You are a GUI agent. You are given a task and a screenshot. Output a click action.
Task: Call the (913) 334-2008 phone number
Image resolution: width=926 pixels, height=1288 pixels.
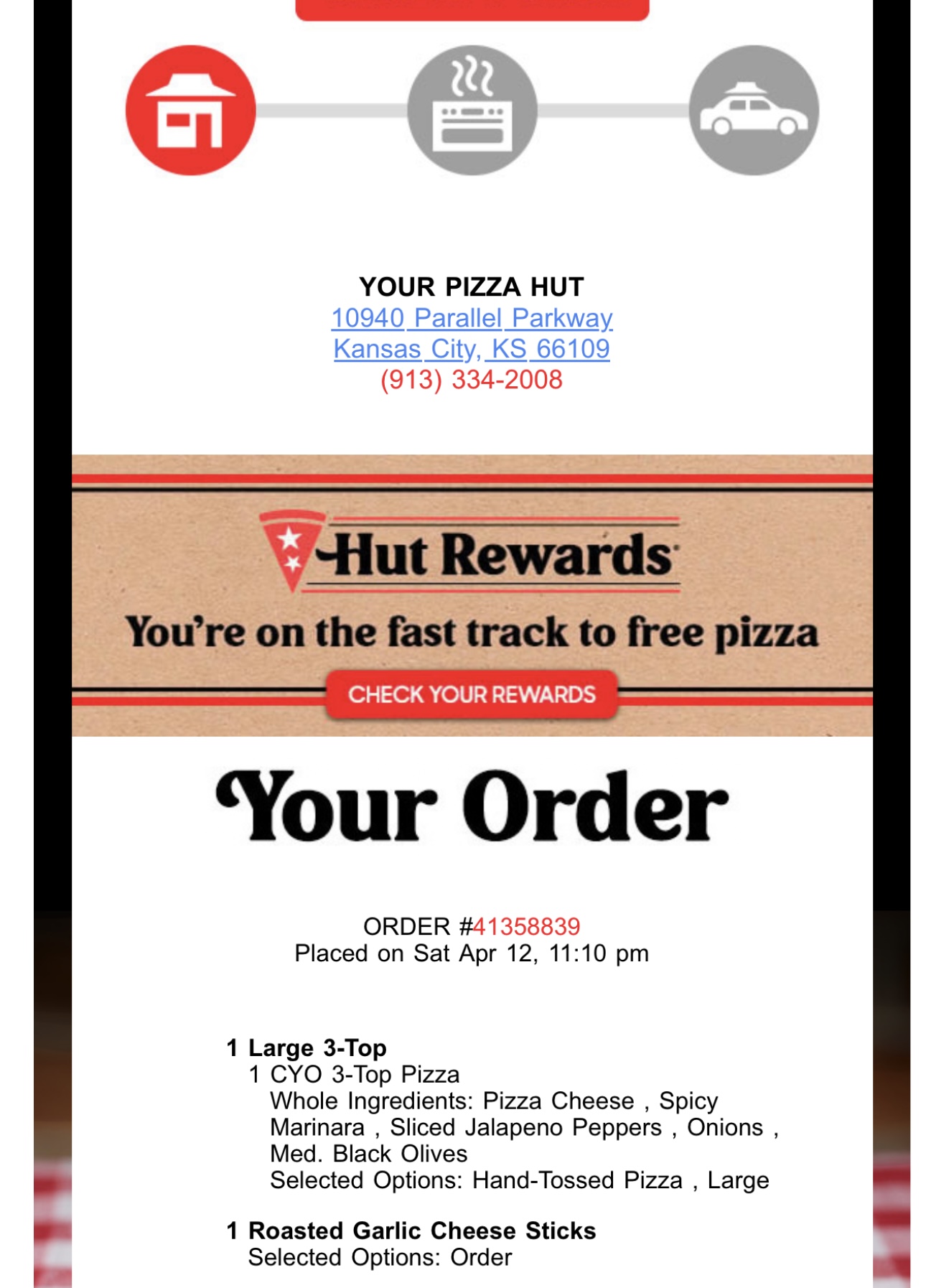tap(472, 380)
